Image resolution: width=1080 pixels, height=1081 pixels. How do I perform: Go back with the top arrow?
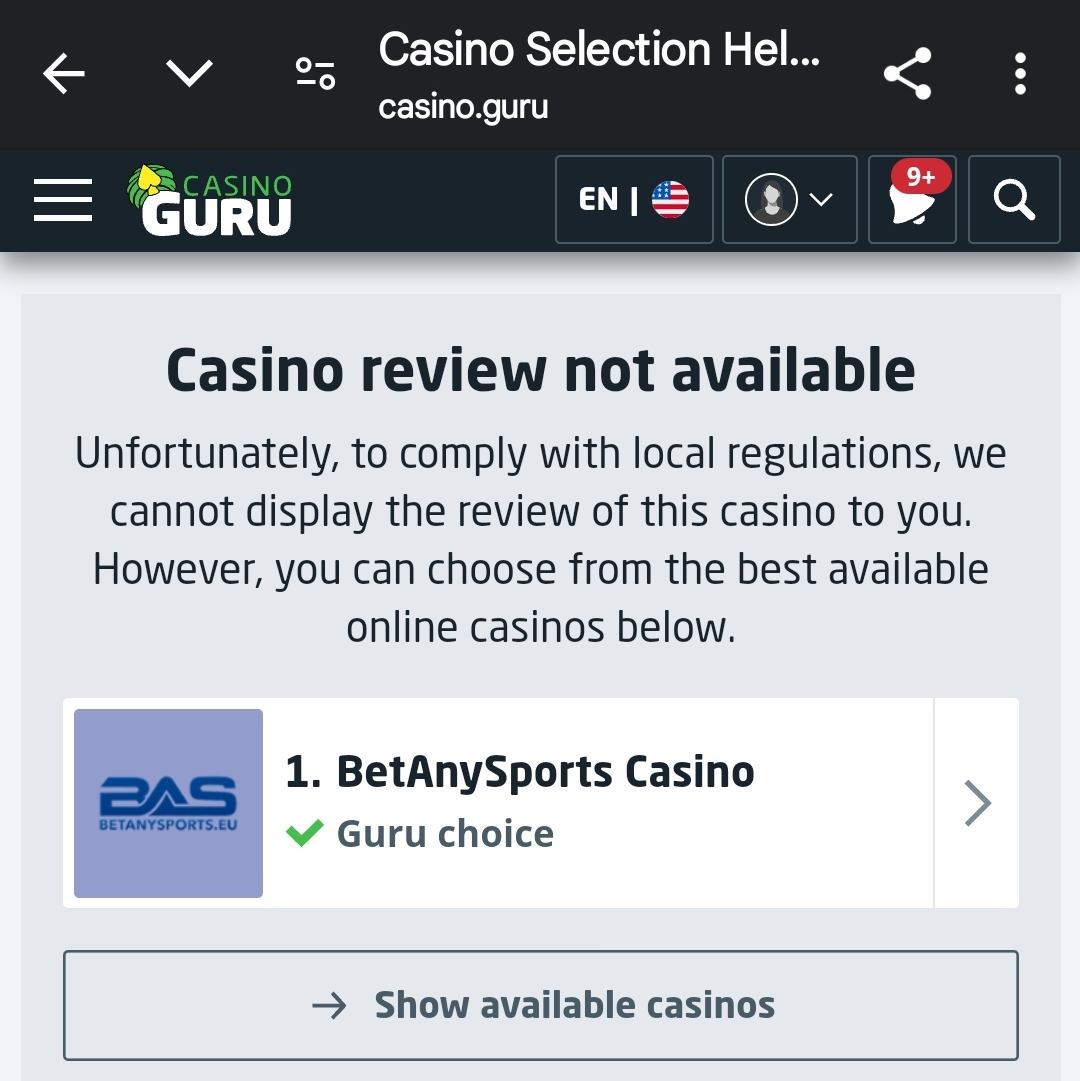coord(64,74)
